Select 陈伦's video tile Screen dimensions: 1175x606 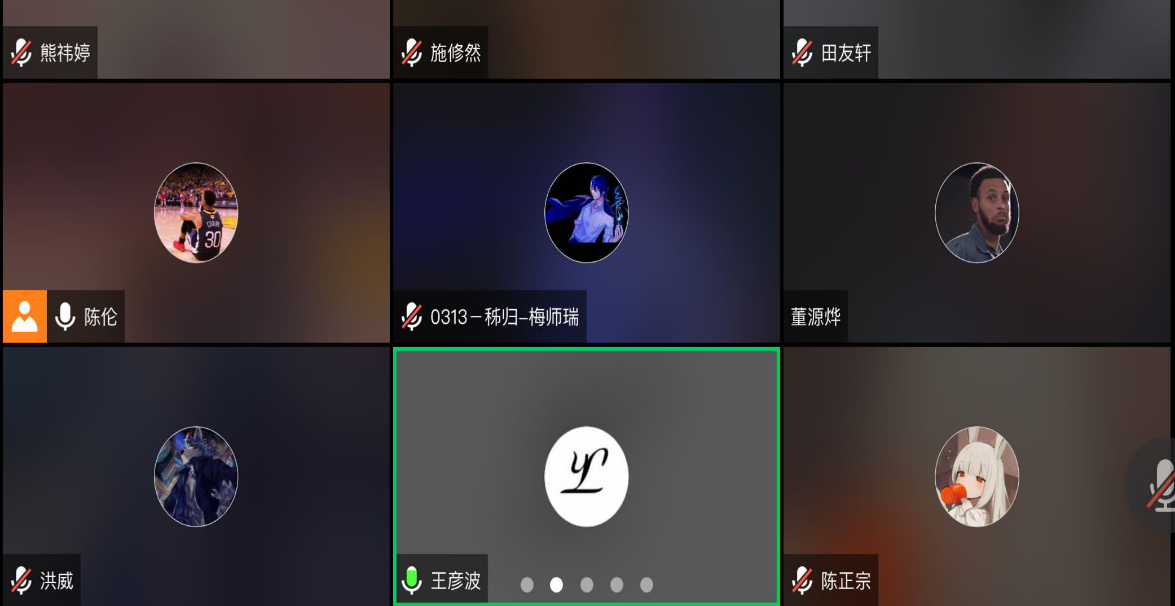click(x=196, y=212)
